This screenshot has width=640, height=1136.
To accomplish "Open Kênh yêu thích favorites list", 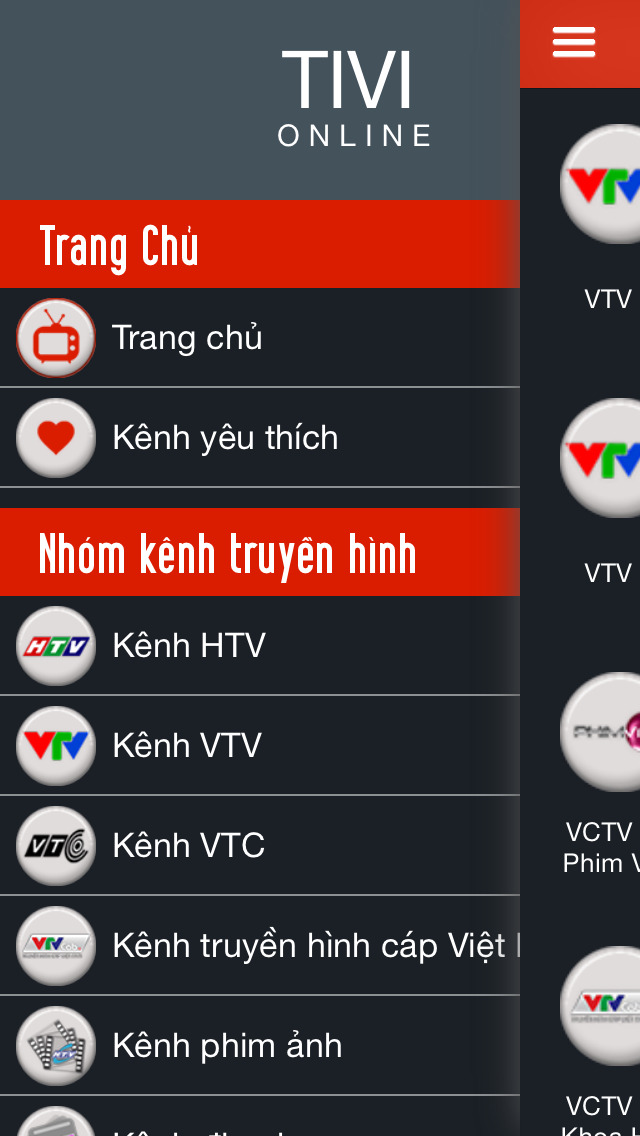I will point(259,438).
